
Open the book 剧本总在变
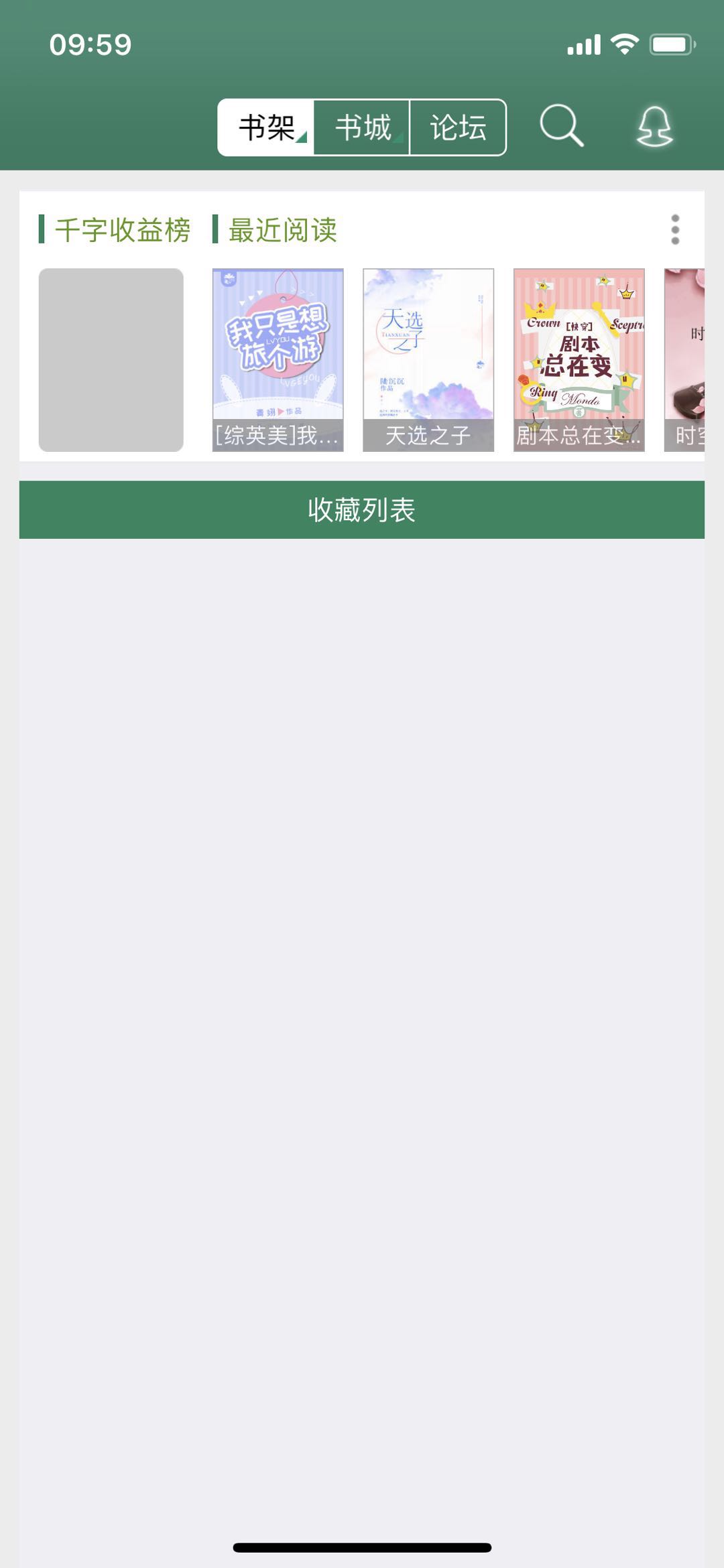(x=579, y=360)
